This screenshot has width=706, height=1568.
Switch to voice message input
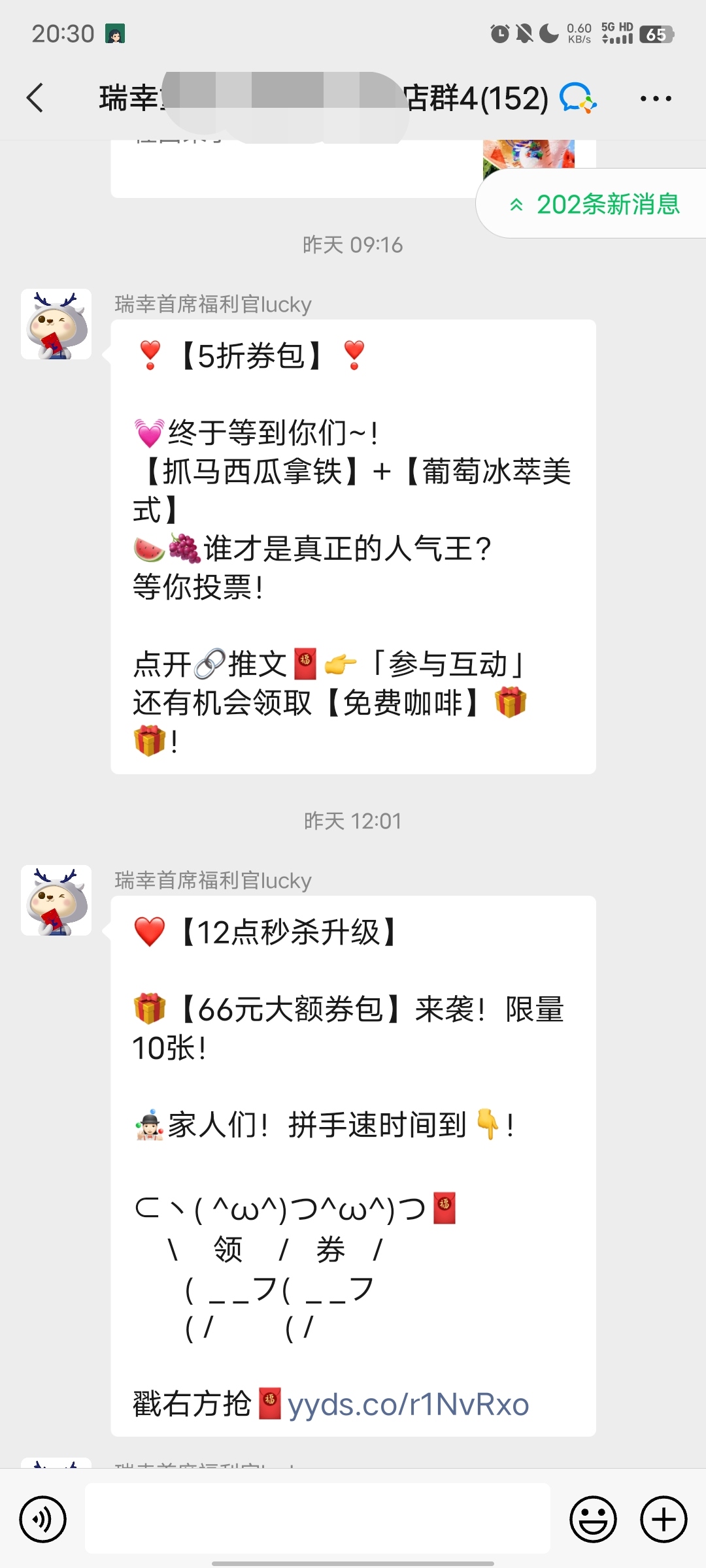[43, 1519]
